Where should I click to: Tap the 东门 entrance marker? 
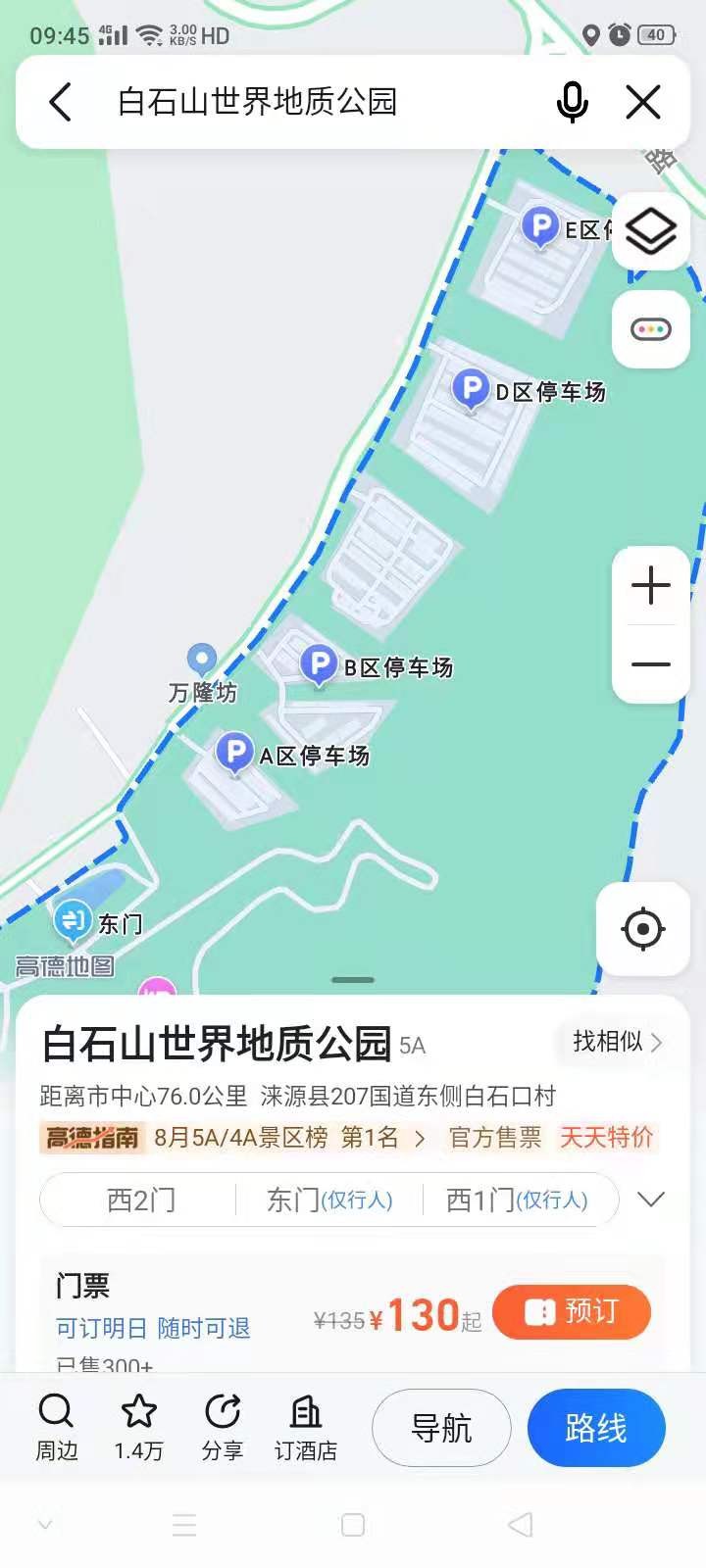point(70,919)
